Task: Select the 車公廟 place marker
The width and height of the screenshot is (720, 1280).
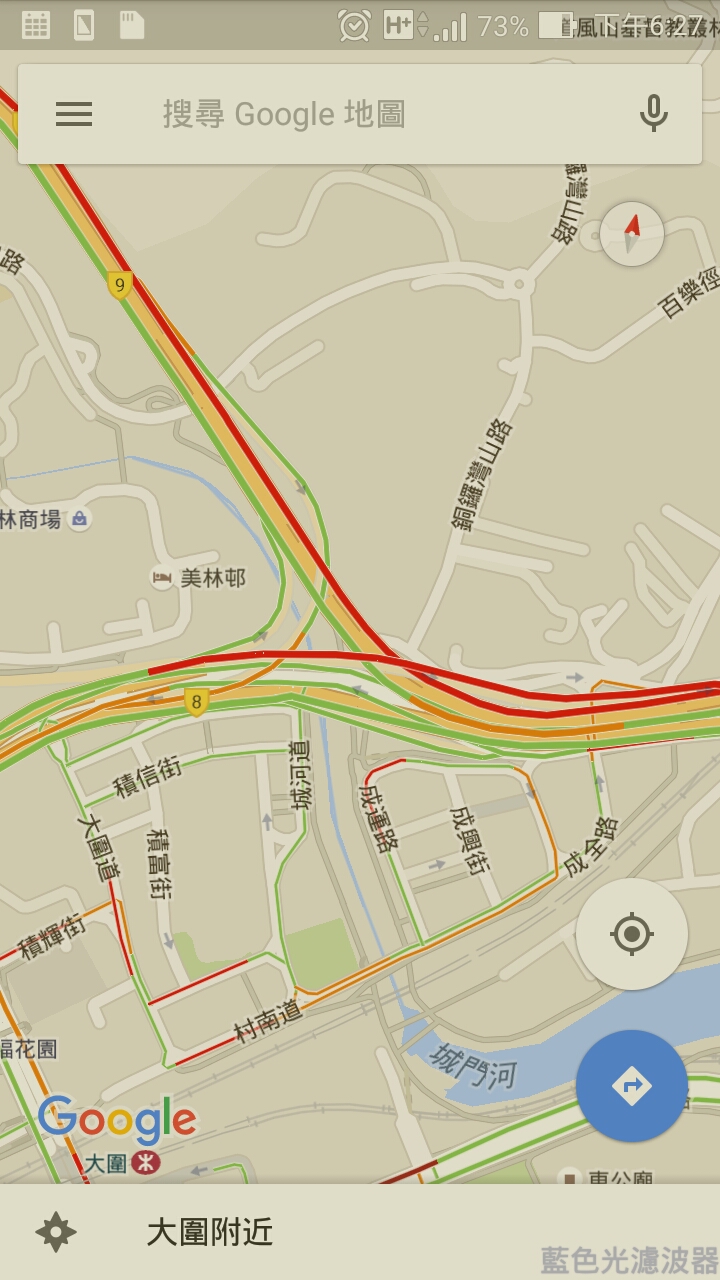Action: [x=571, y=1177]
